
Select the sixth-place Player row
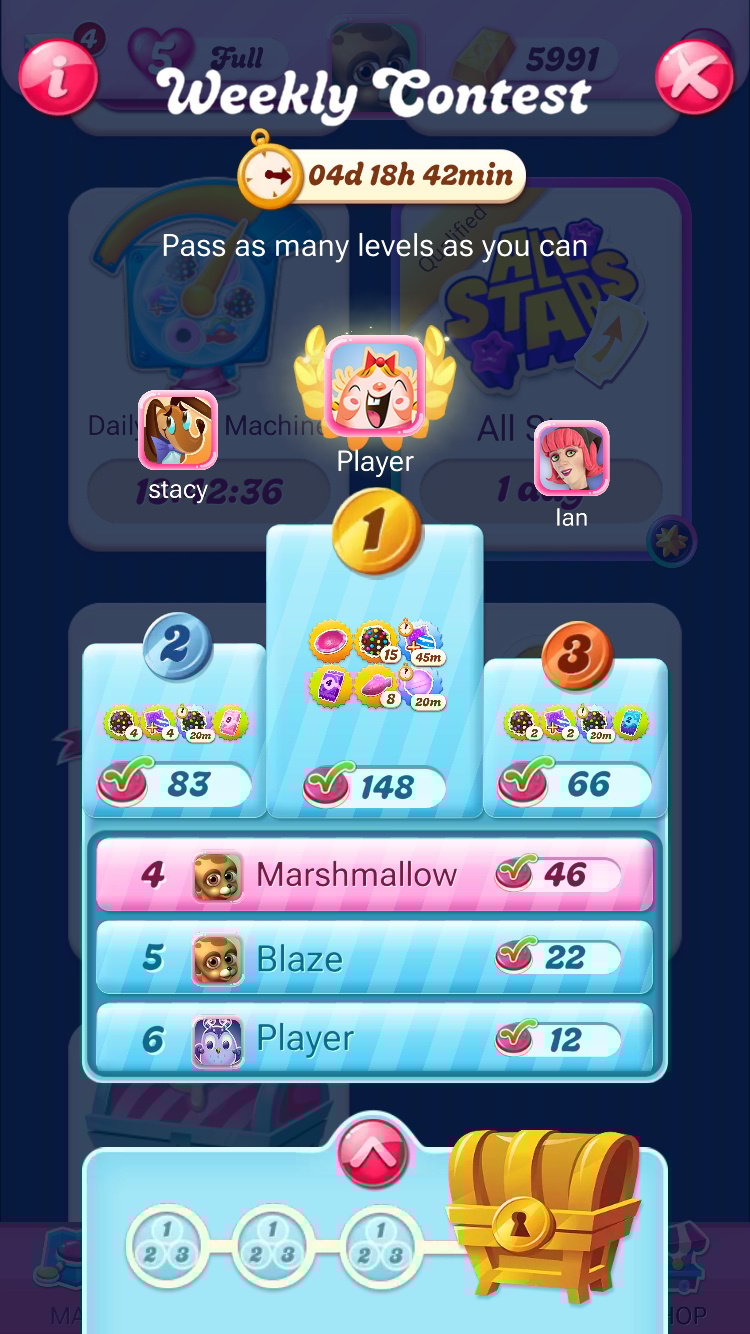point(374,1039)
